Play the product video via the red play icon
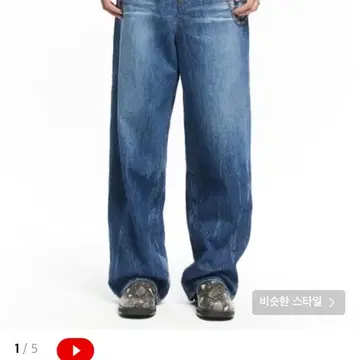This screenshot has height=360, width=360. pos(75,349)
